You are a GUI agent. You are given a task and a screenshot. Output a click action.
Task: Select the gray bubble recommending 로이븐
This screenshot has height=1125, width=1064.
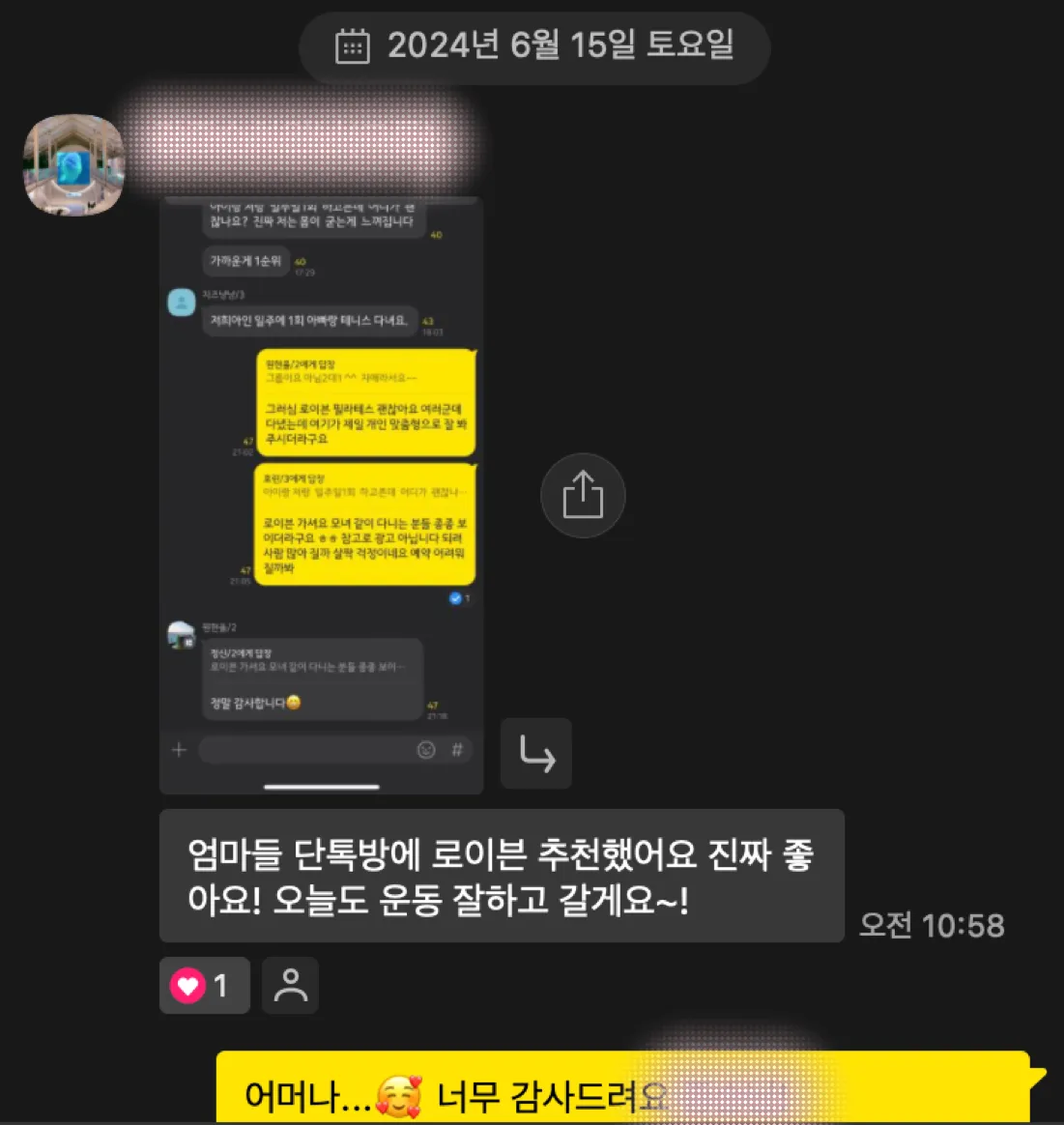click(501, 876)
